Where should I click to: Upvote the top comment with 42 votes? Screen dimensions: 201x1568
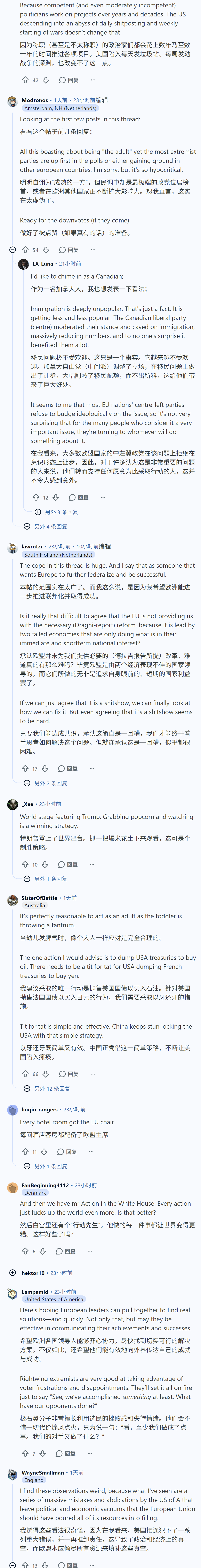click(25, 80)
